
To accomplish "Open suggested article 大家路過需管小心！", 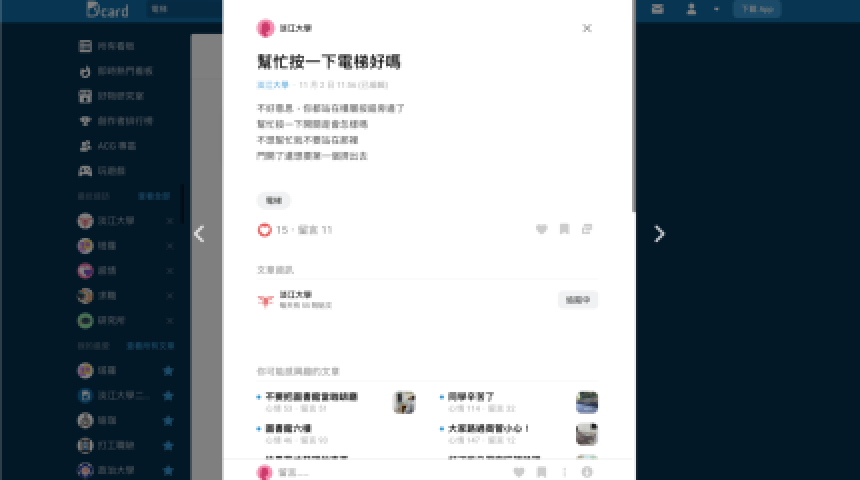I will (489, 429).
